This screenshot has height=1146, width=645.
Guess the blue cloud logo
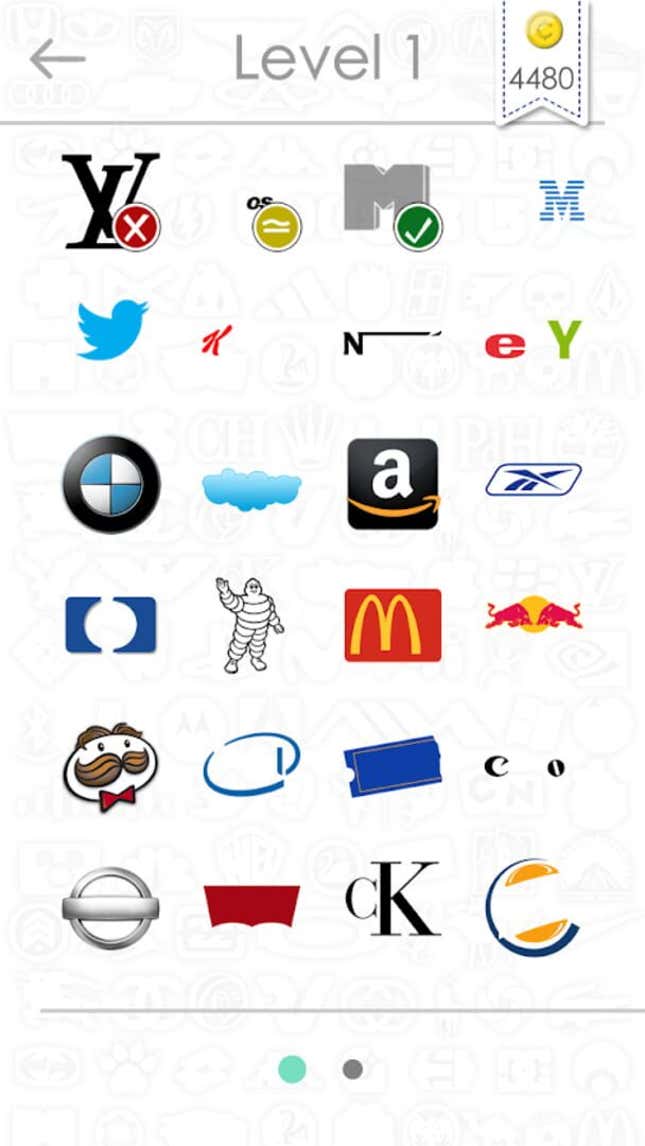(x=251, y=488)
